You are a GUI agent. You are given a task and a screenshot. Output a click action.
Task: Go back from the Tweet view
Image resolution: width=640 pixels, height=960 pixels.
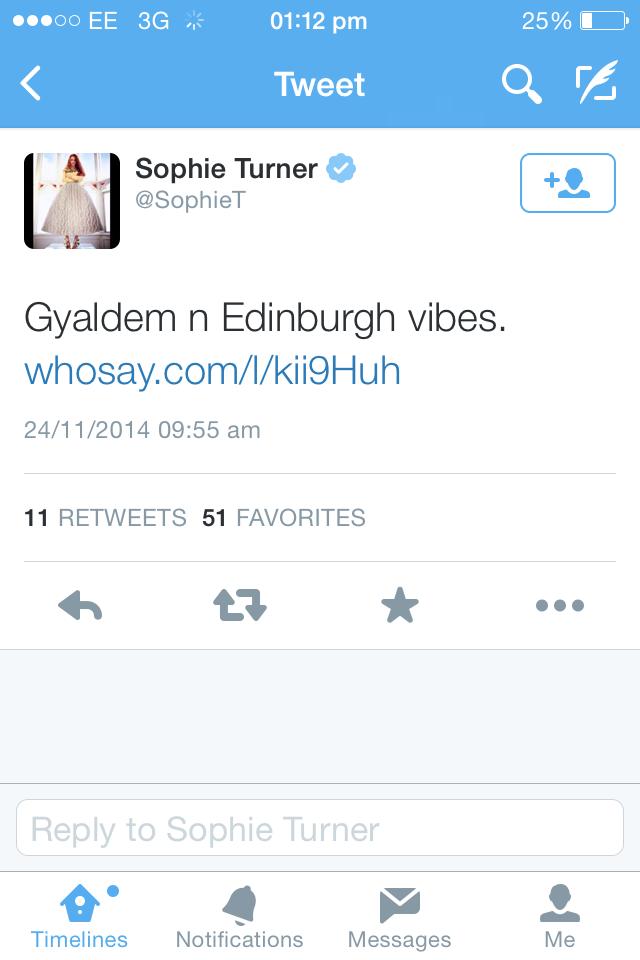[x=32, y=84]
